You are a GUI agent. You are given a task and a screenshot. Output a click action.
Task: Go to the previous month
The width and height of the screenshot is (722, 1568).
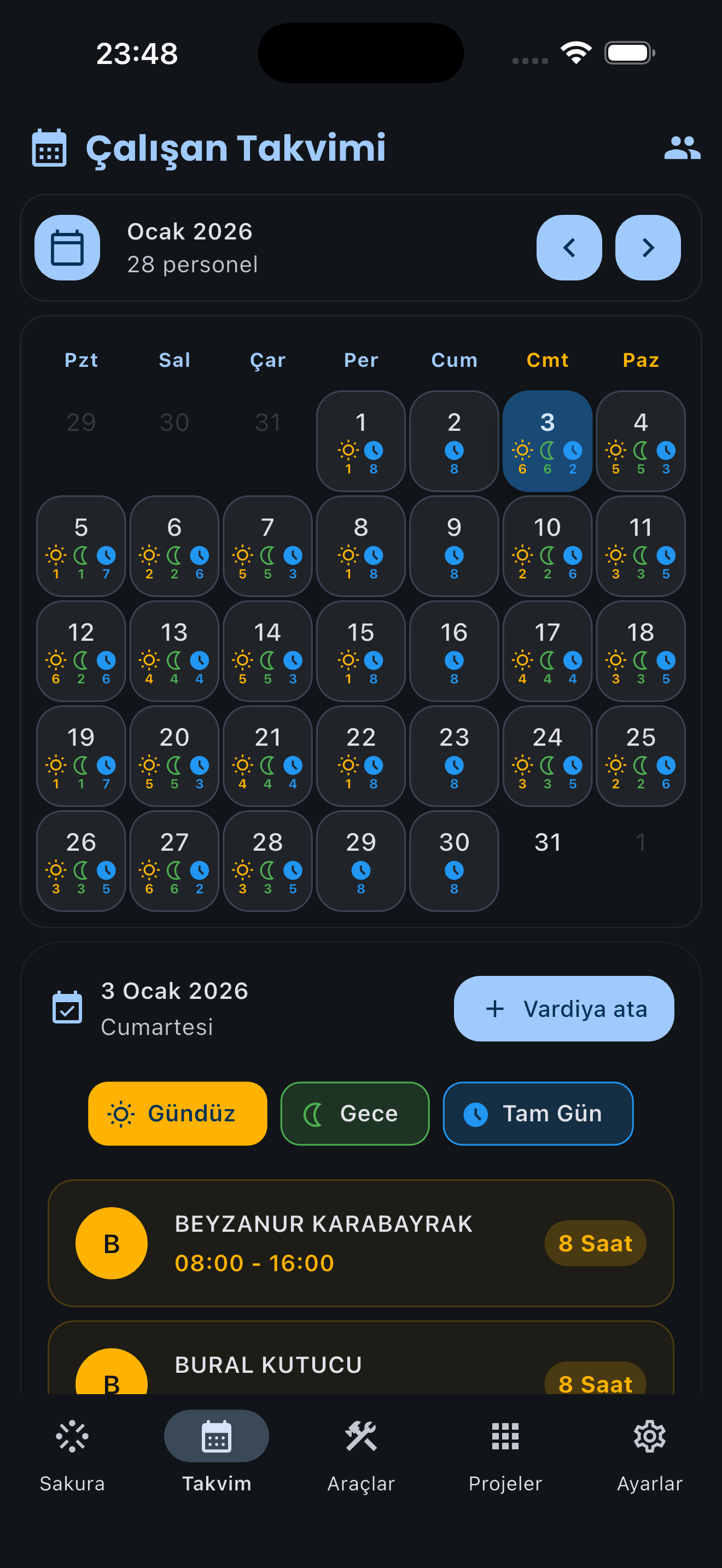tap(569, 248)
